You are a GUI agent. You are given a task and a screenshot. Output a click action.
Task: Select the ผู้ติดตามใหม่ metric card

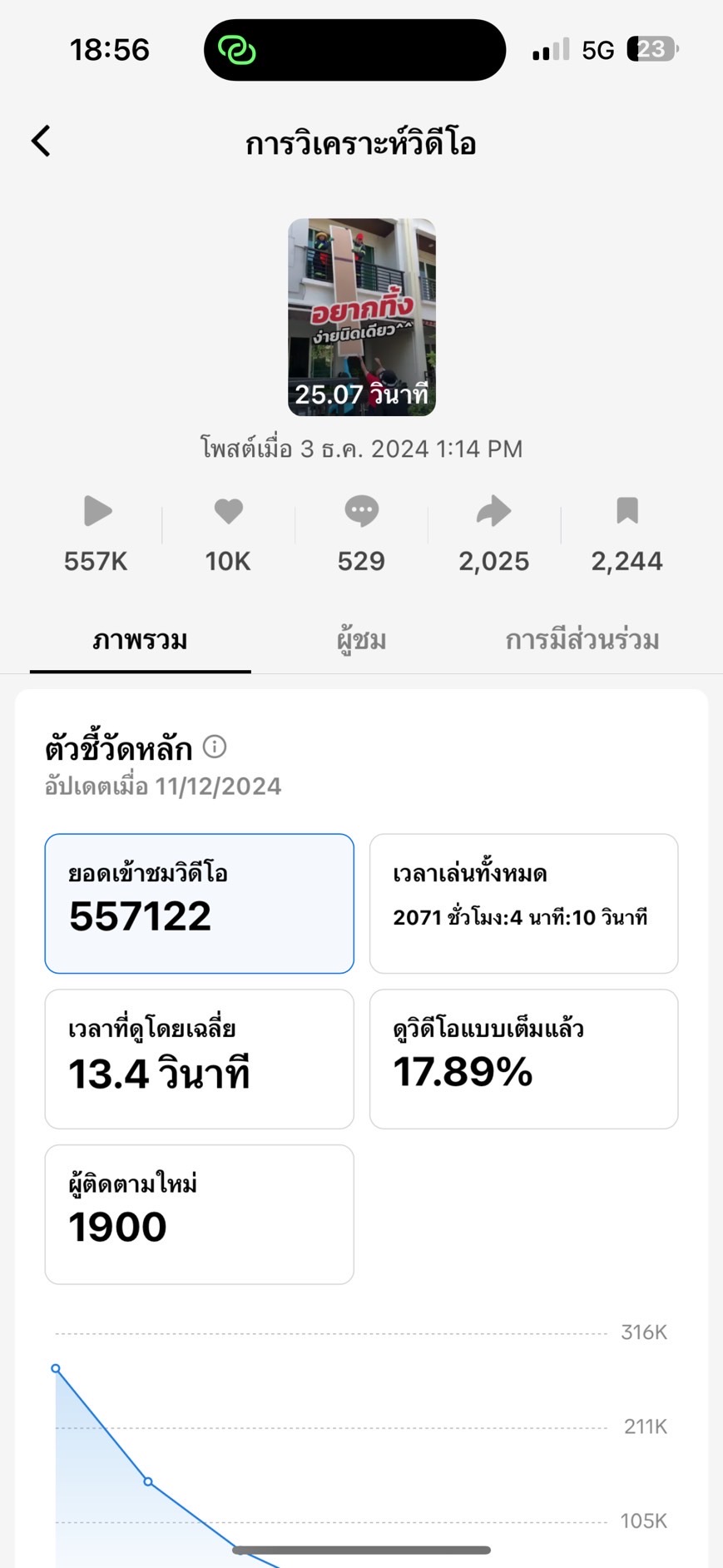(199, 1214)
